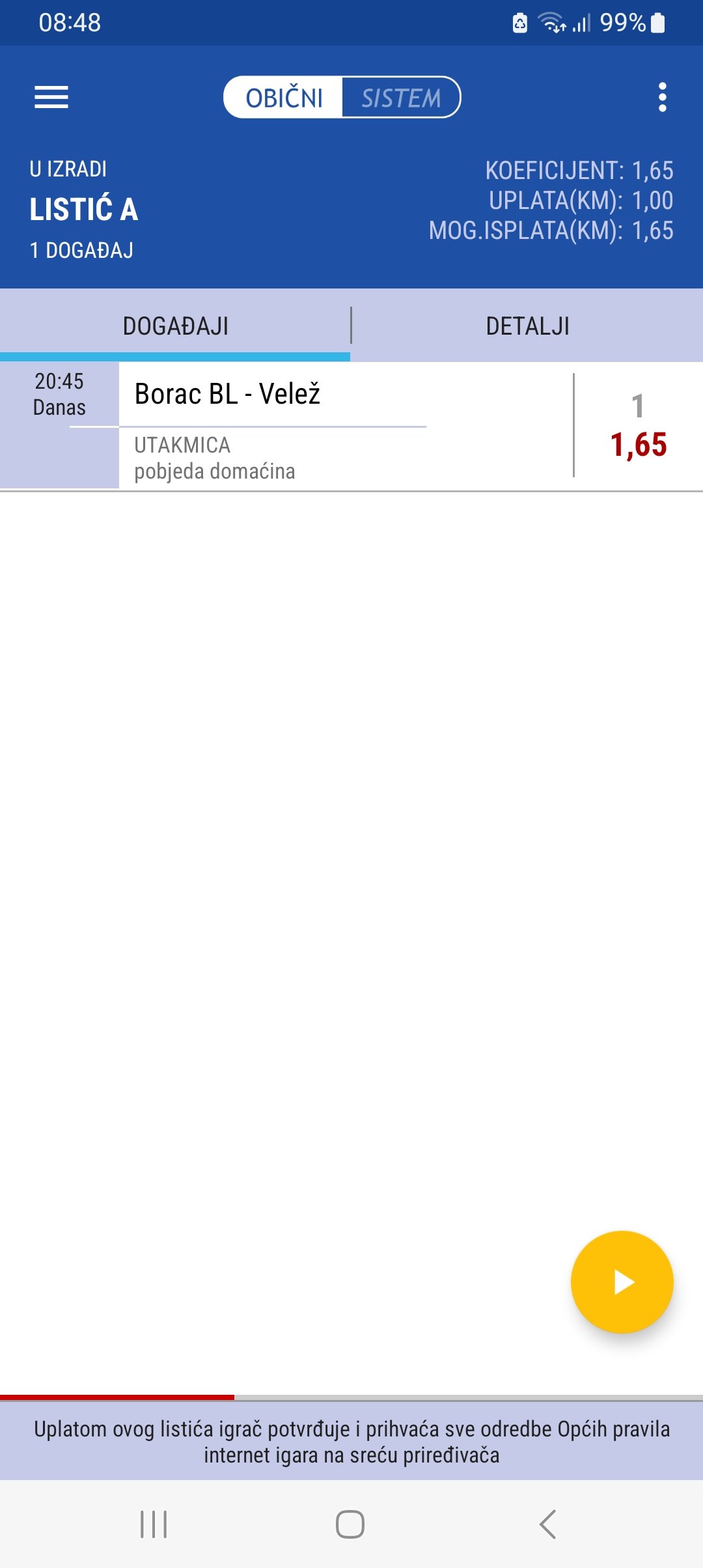
Task: Select the OBIČNI ticket mode
Action: coord(284,98)
